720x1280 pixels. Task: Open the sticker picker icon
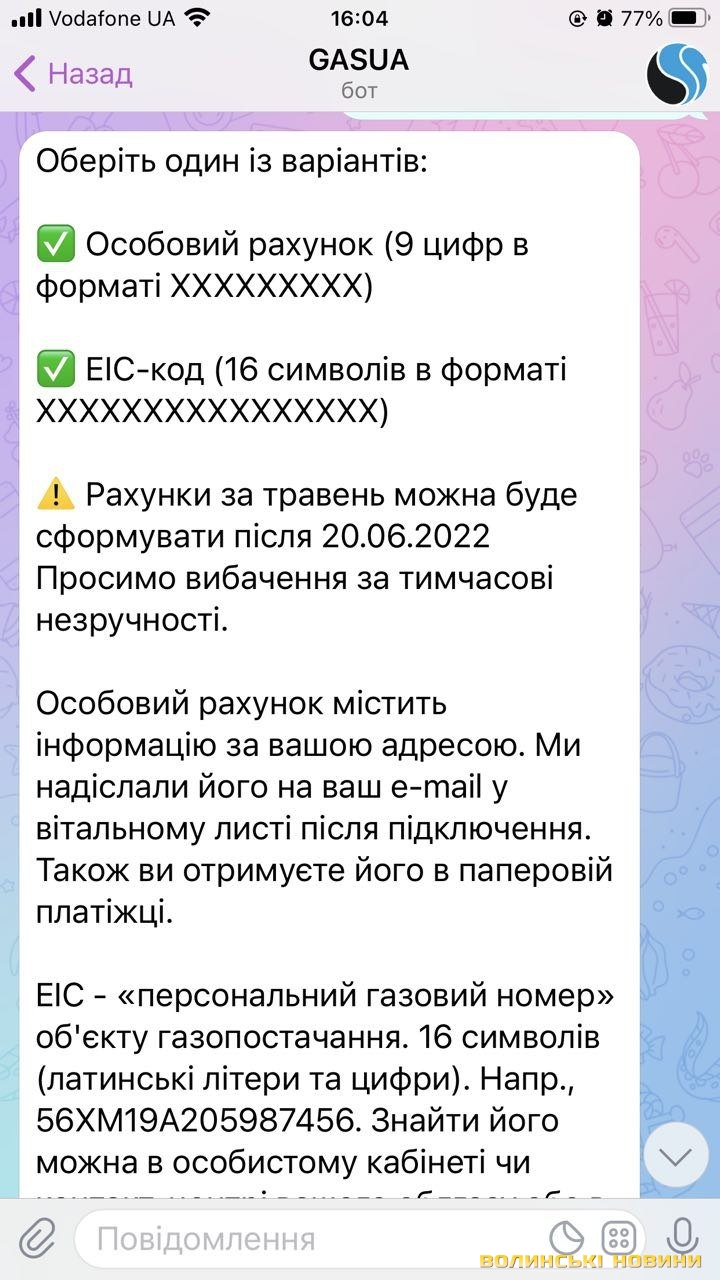[567, 1238]
